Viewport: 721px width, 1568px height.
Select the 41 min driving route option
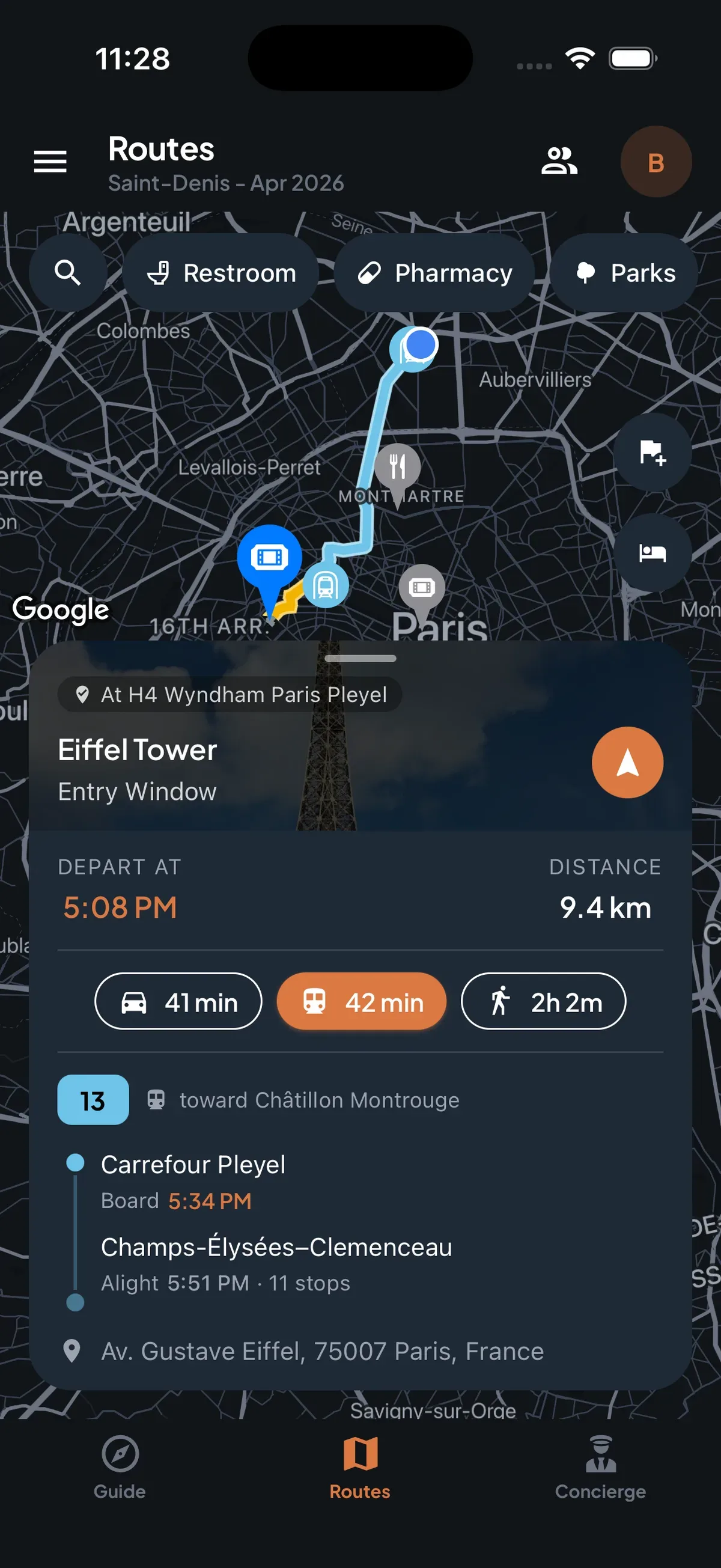pos(178,1001)
